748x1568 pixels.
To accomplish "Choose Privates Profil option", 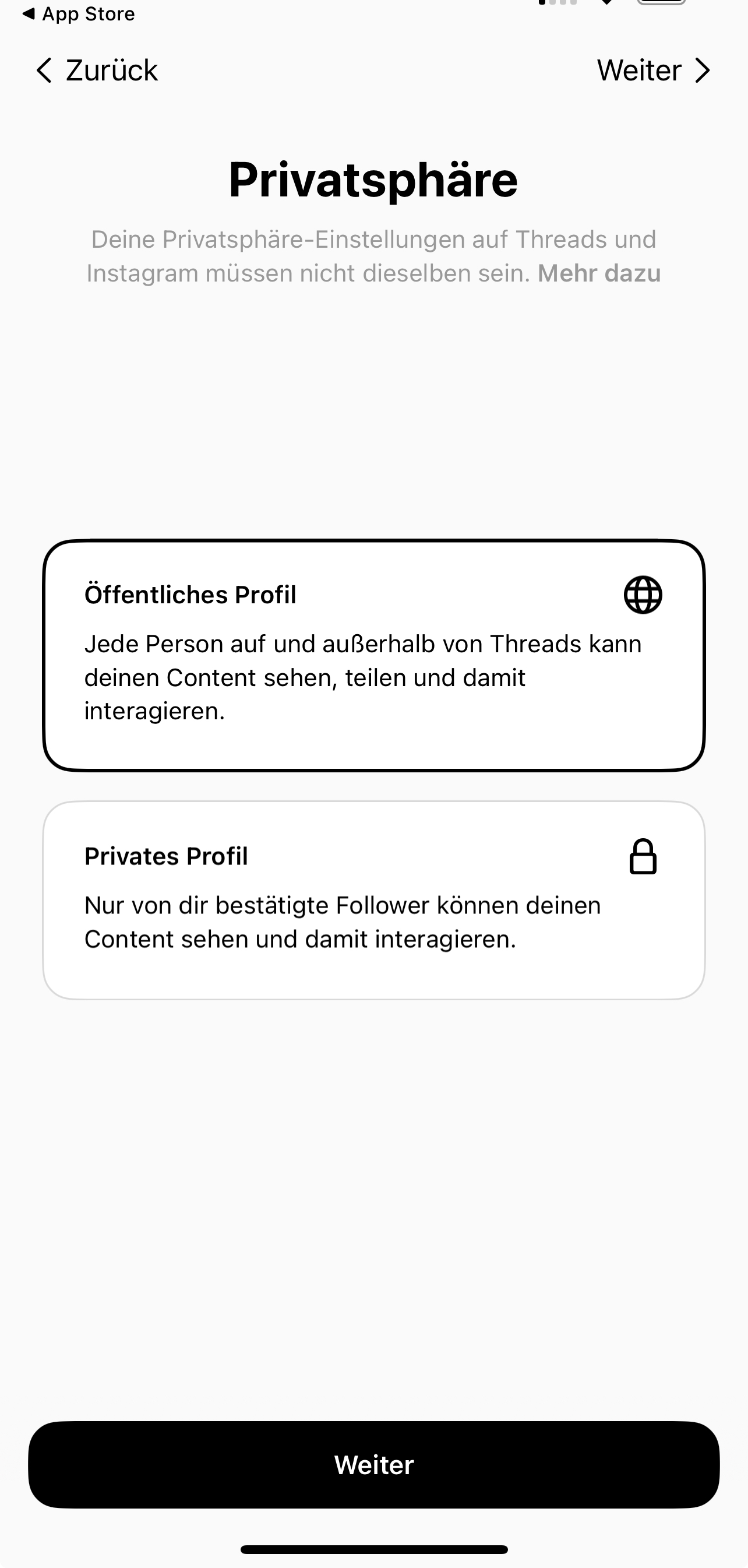I will (x=373, y=899).
